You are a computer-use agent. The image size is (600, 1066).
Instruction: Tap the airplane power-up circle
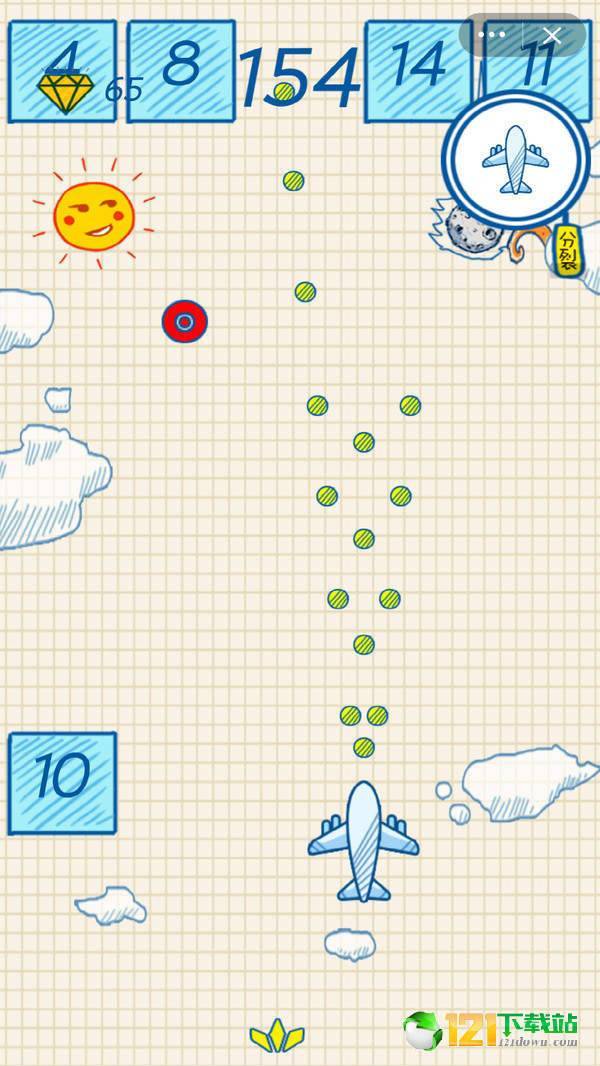pos(515,158)
